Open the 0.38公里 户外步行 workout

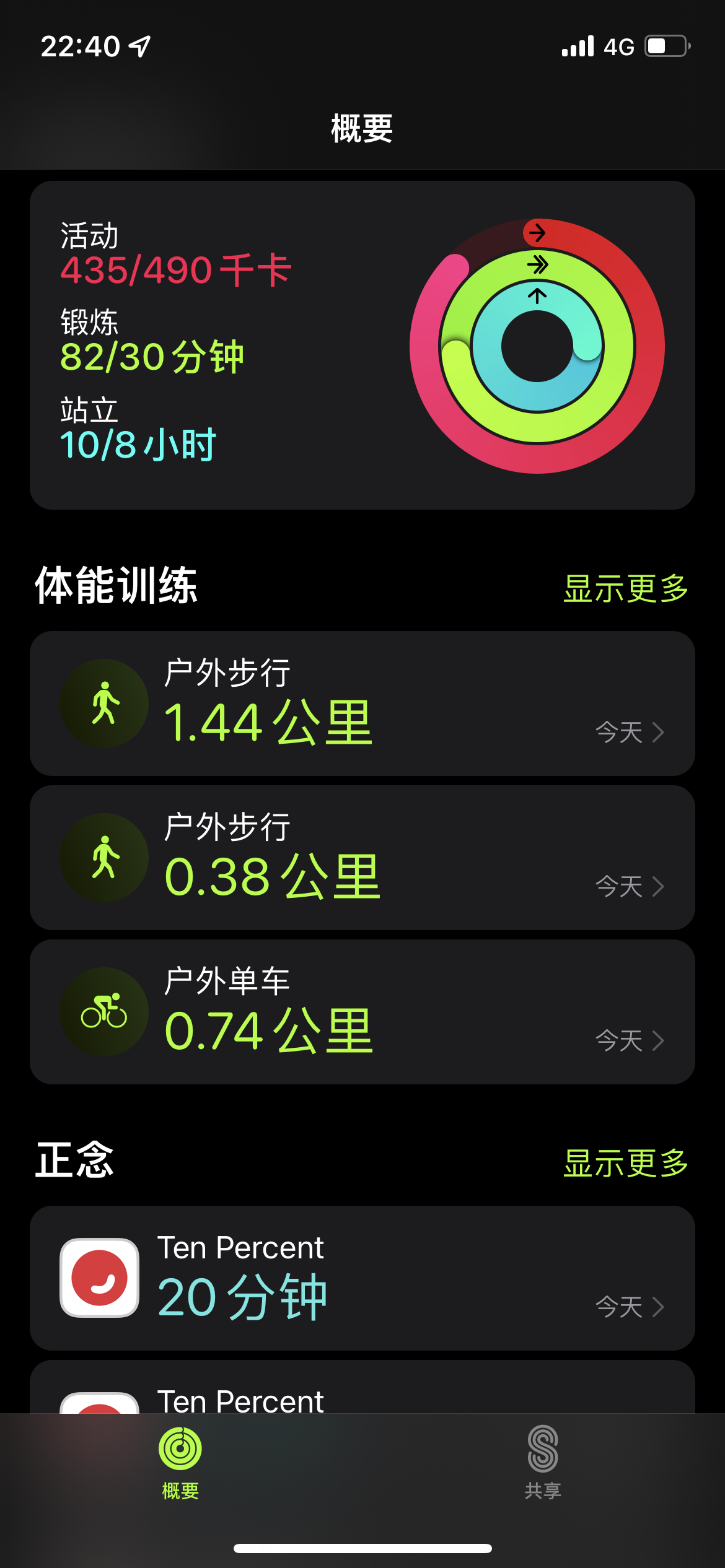coord(362,858)
